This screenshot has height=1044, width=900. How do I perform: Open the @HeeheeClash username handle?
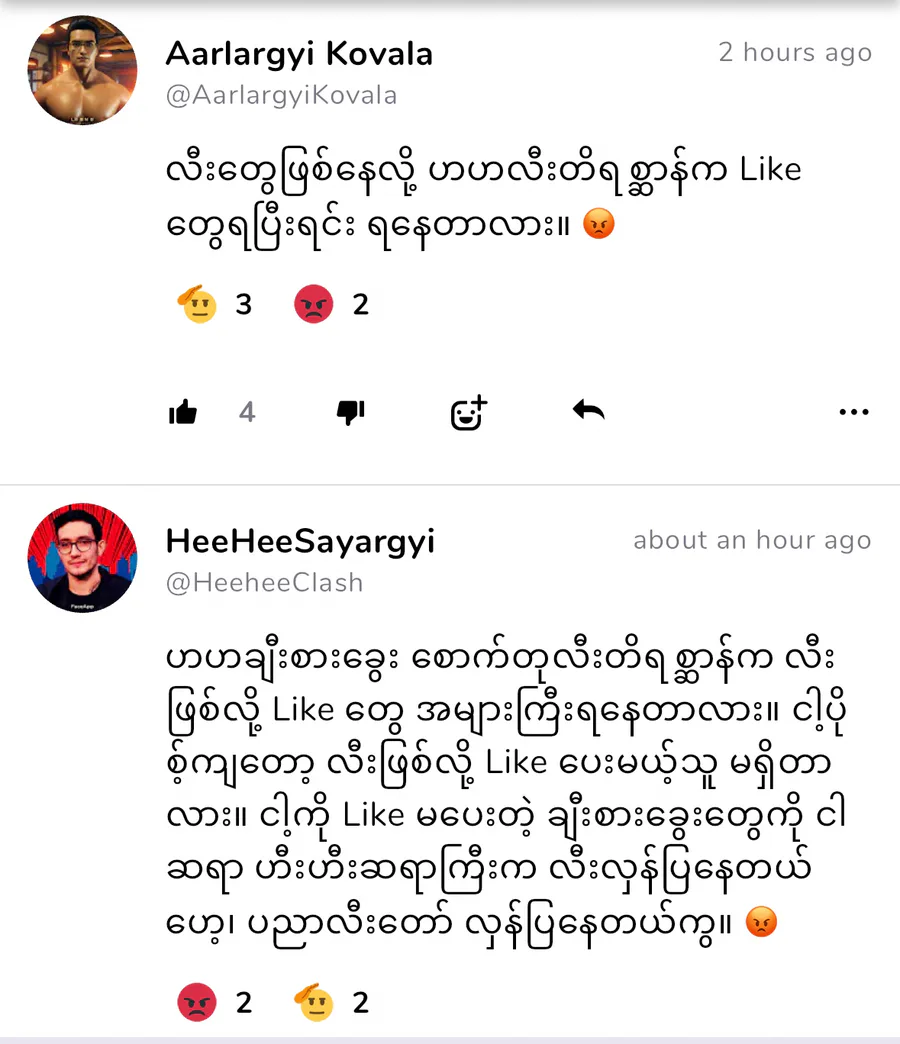pos(264,582)
